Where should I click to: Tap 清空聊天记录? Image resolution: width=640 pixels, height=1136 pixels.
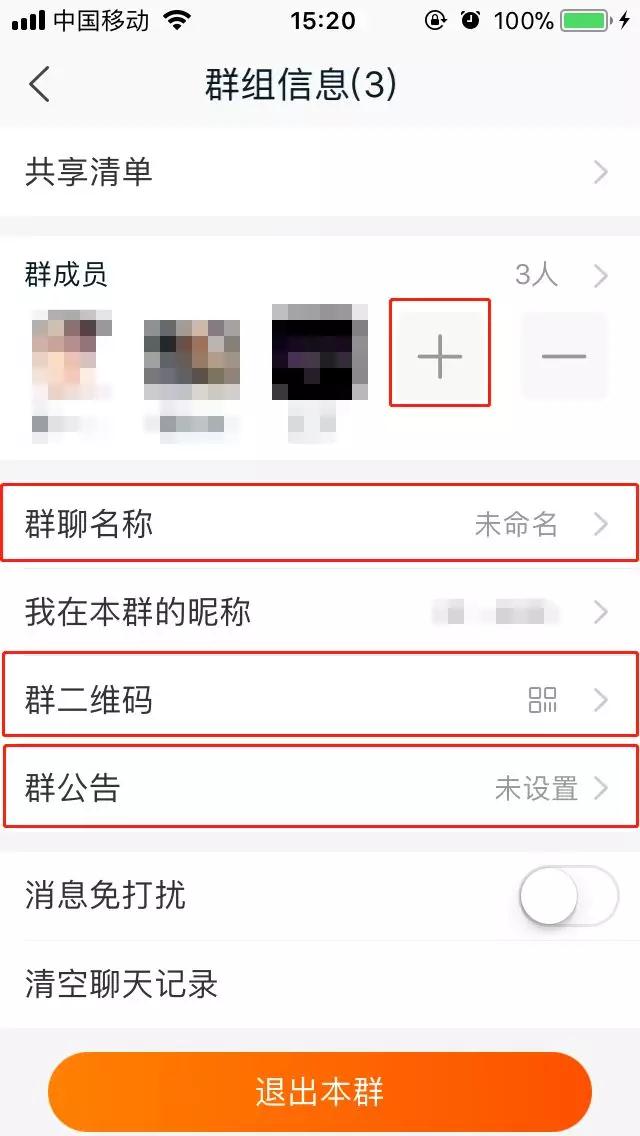320,984
